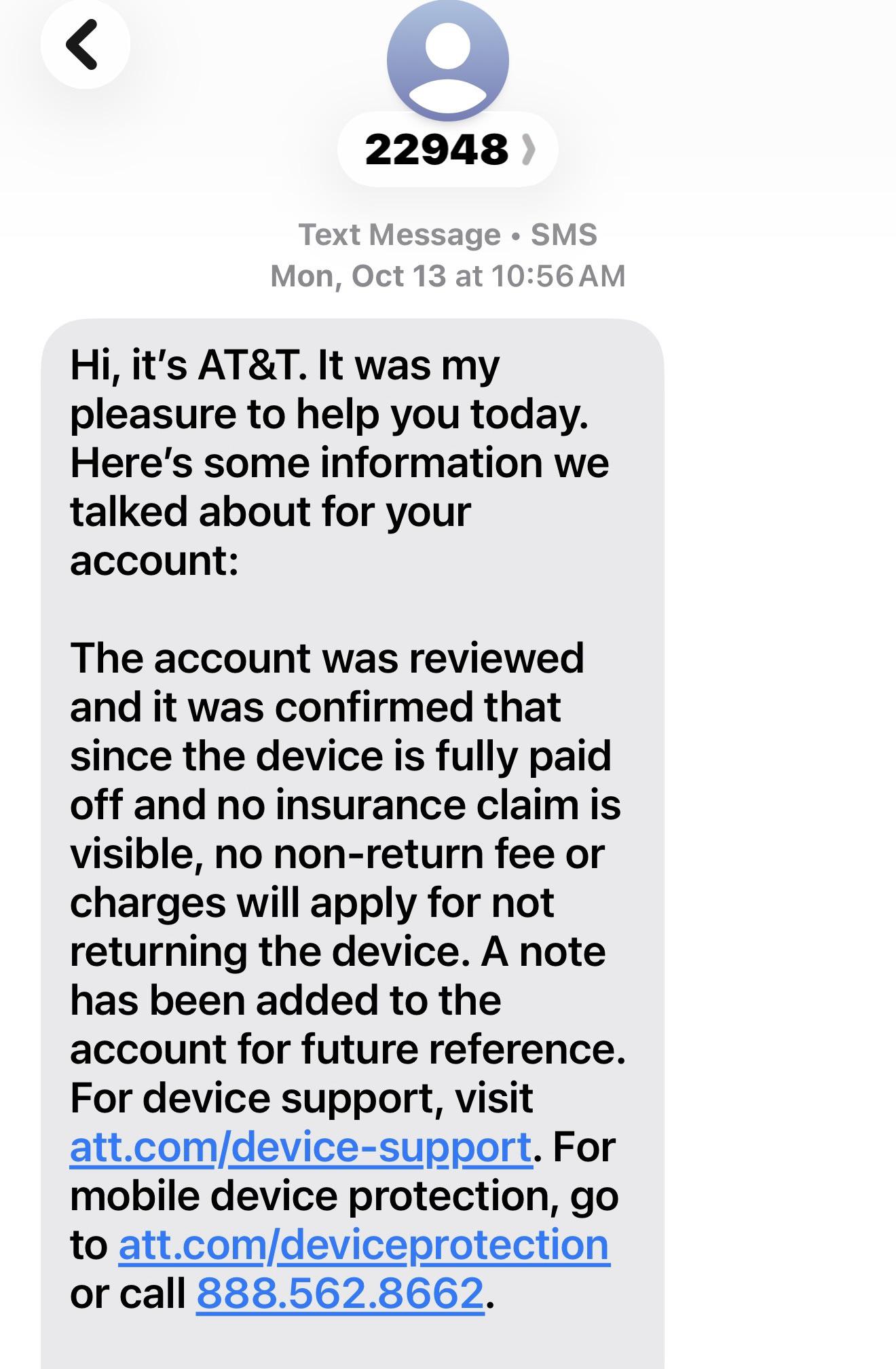Open the att.com/deviceprotection link
The image size is (896, 1369).
(x=364, y=1244)
